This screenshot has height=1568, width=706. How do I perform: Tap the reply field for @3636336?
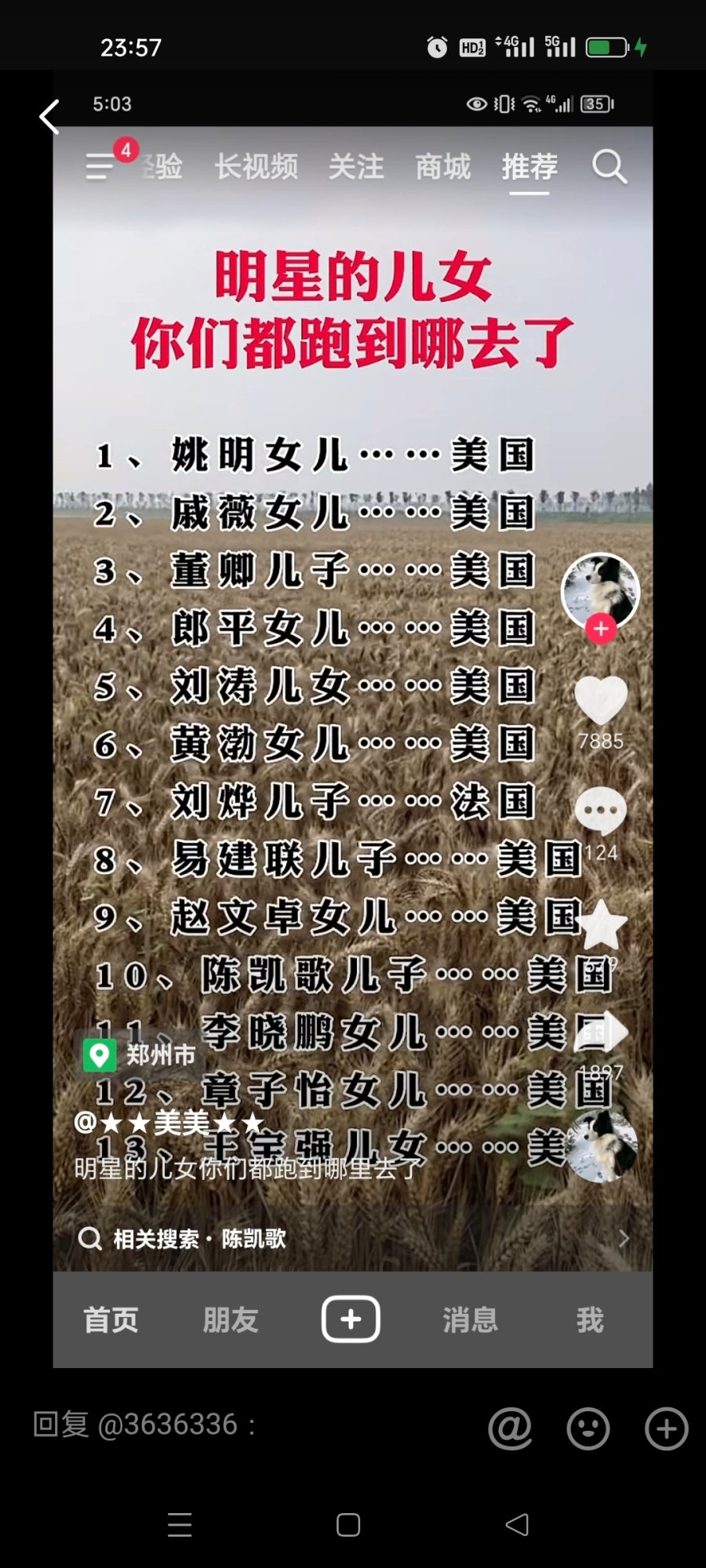[235, 1425]
